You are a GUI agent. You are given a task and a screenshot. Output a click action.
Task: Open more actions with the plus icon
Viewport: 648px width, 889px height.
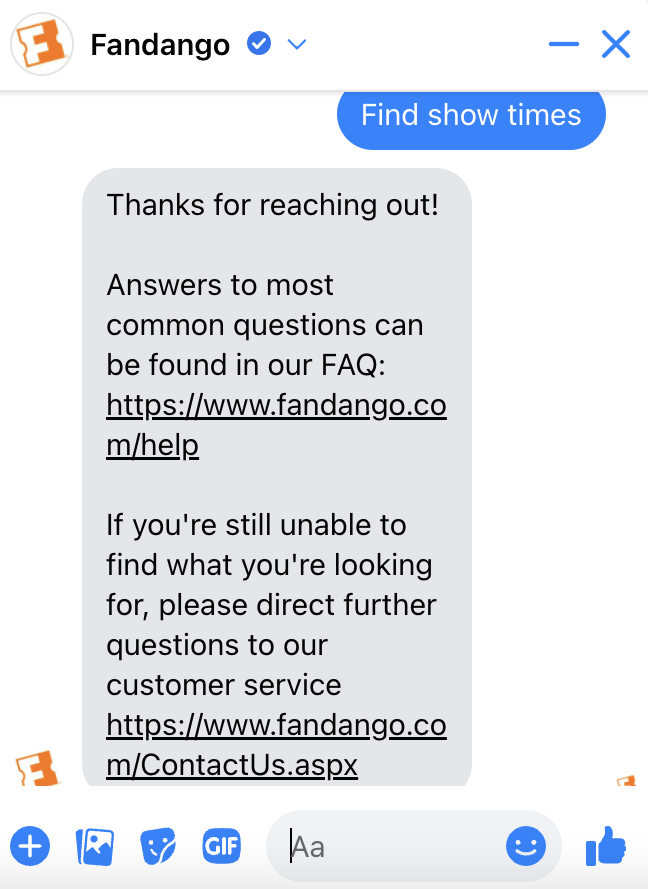pos(30,847)
